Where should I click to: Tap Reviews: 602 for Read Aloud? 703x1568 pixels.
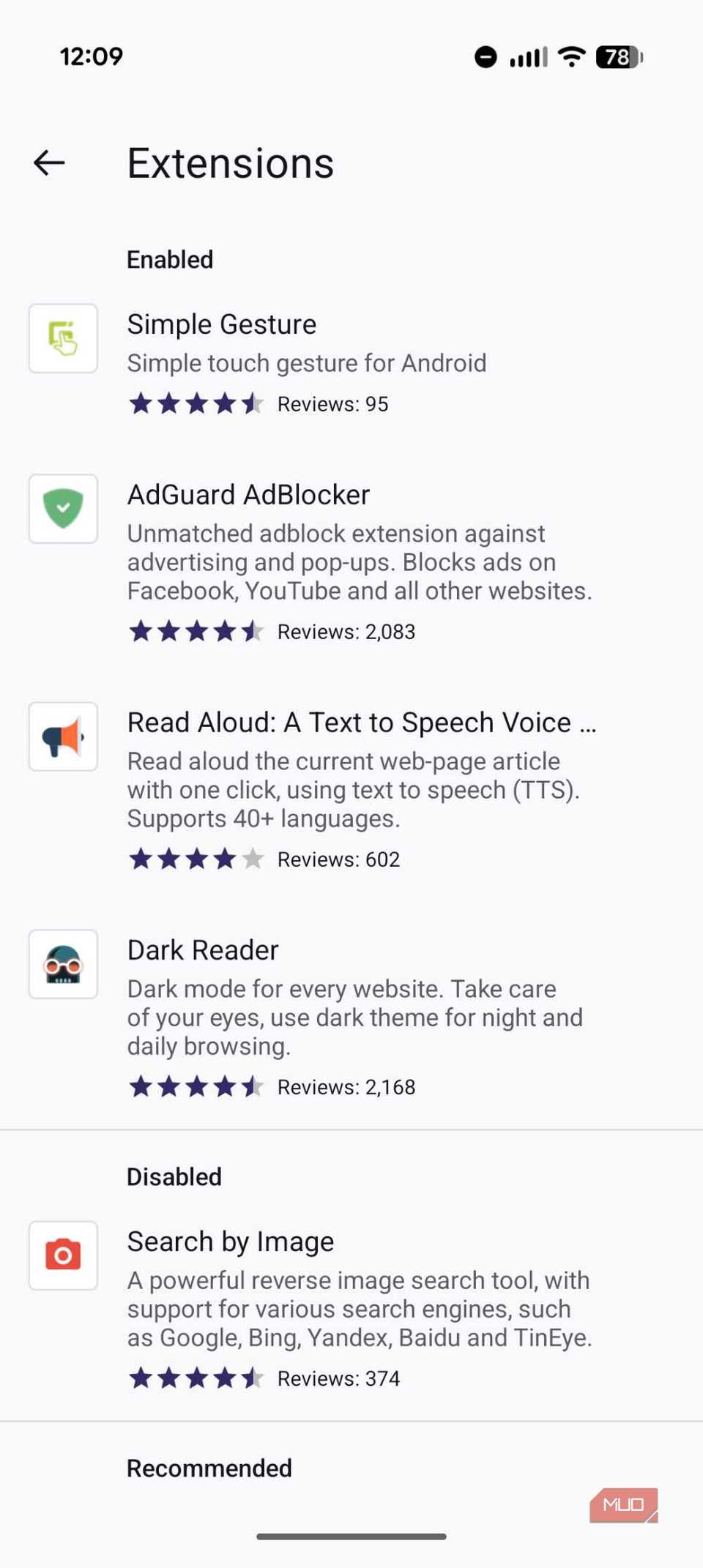pos(338,859)
